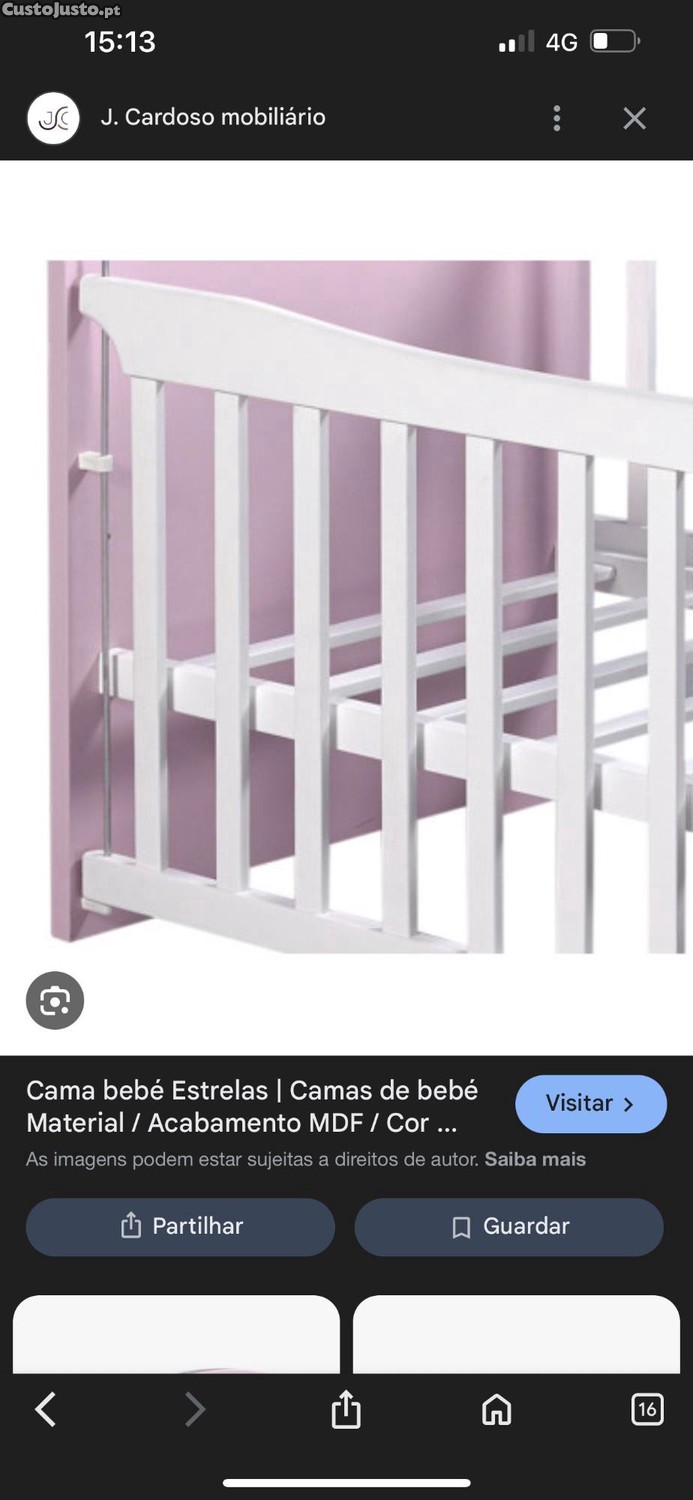Open the three-dot overflow menu
693x1500 pixels.
tap(557, 118)
